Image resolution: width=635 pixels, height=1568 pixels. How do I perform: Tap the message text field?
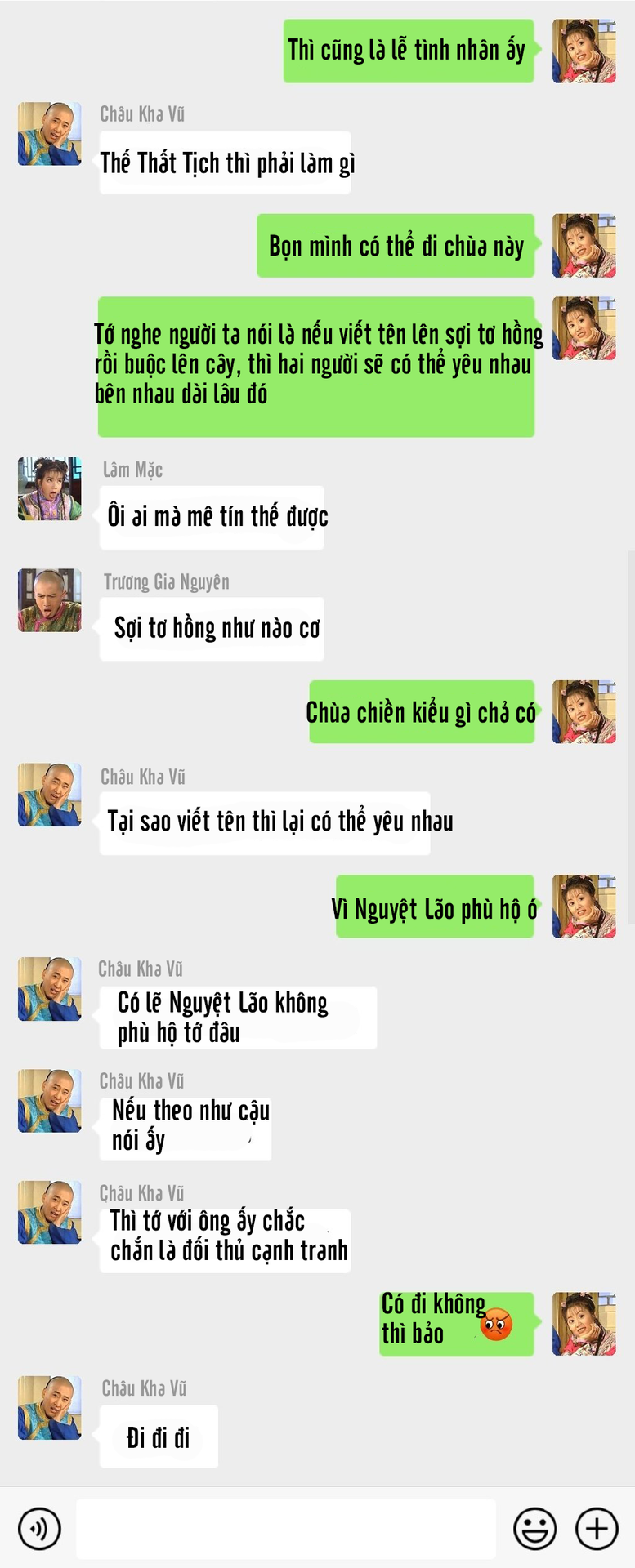coord(286,1528)
